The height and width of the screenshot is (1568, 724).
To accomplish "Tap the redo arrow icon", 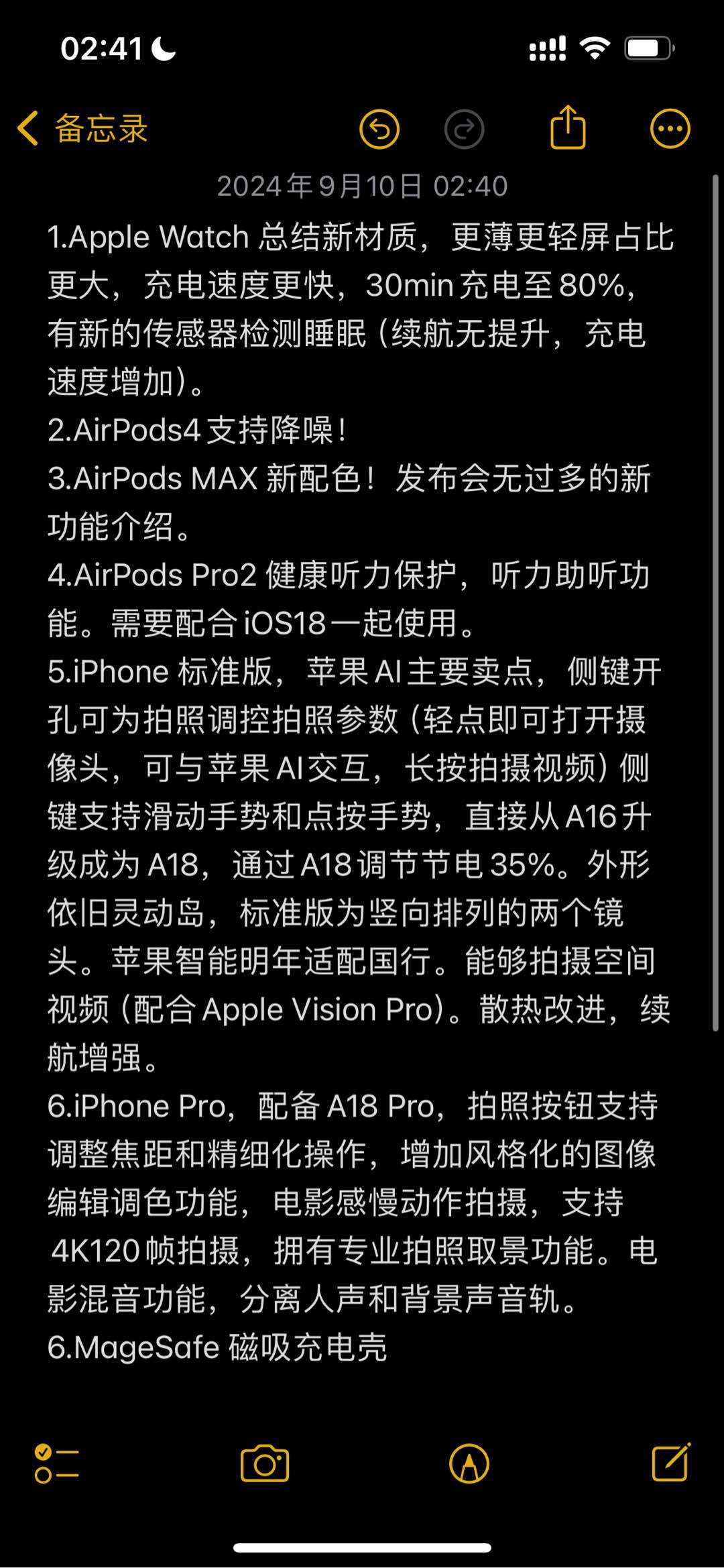I will [464, 129].
